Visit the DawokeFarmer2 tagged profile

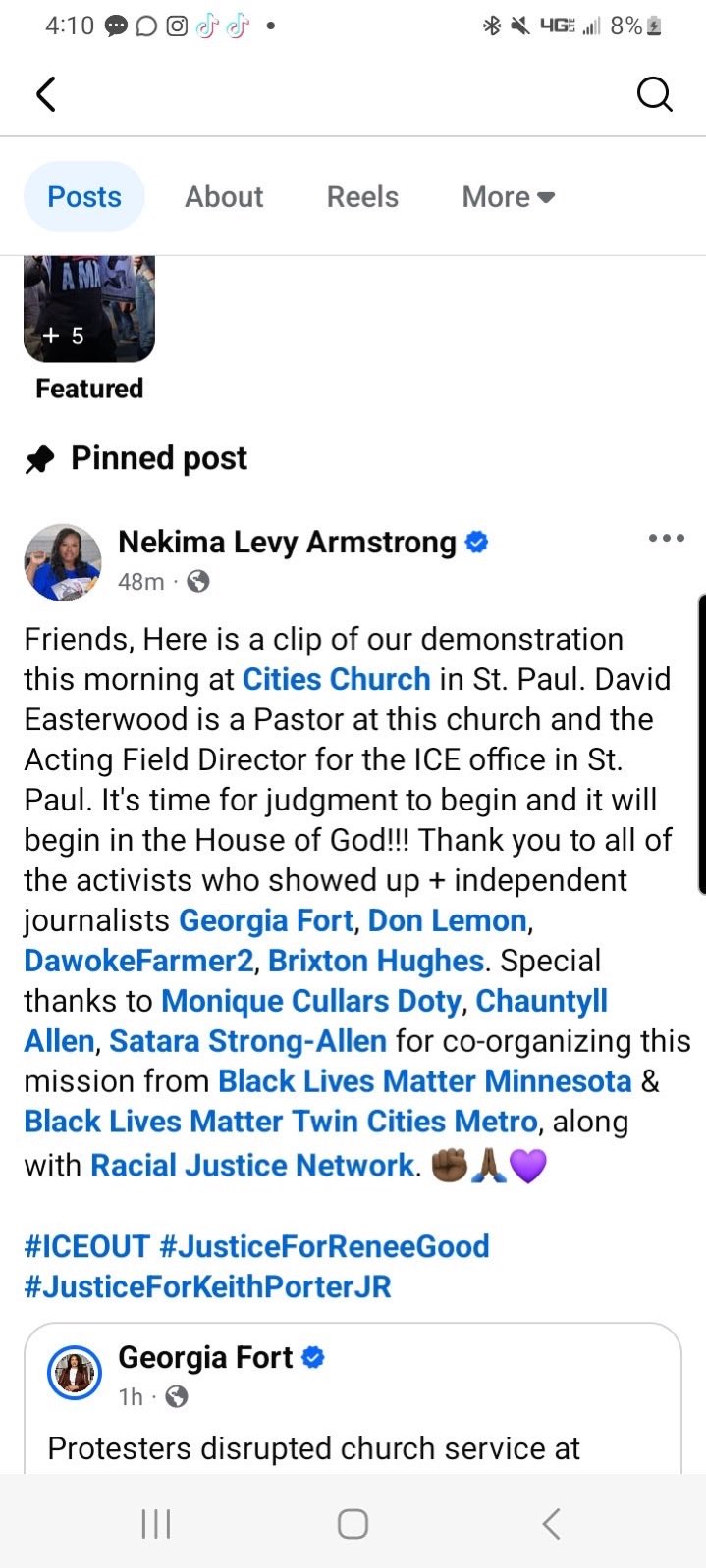(138, 961)
